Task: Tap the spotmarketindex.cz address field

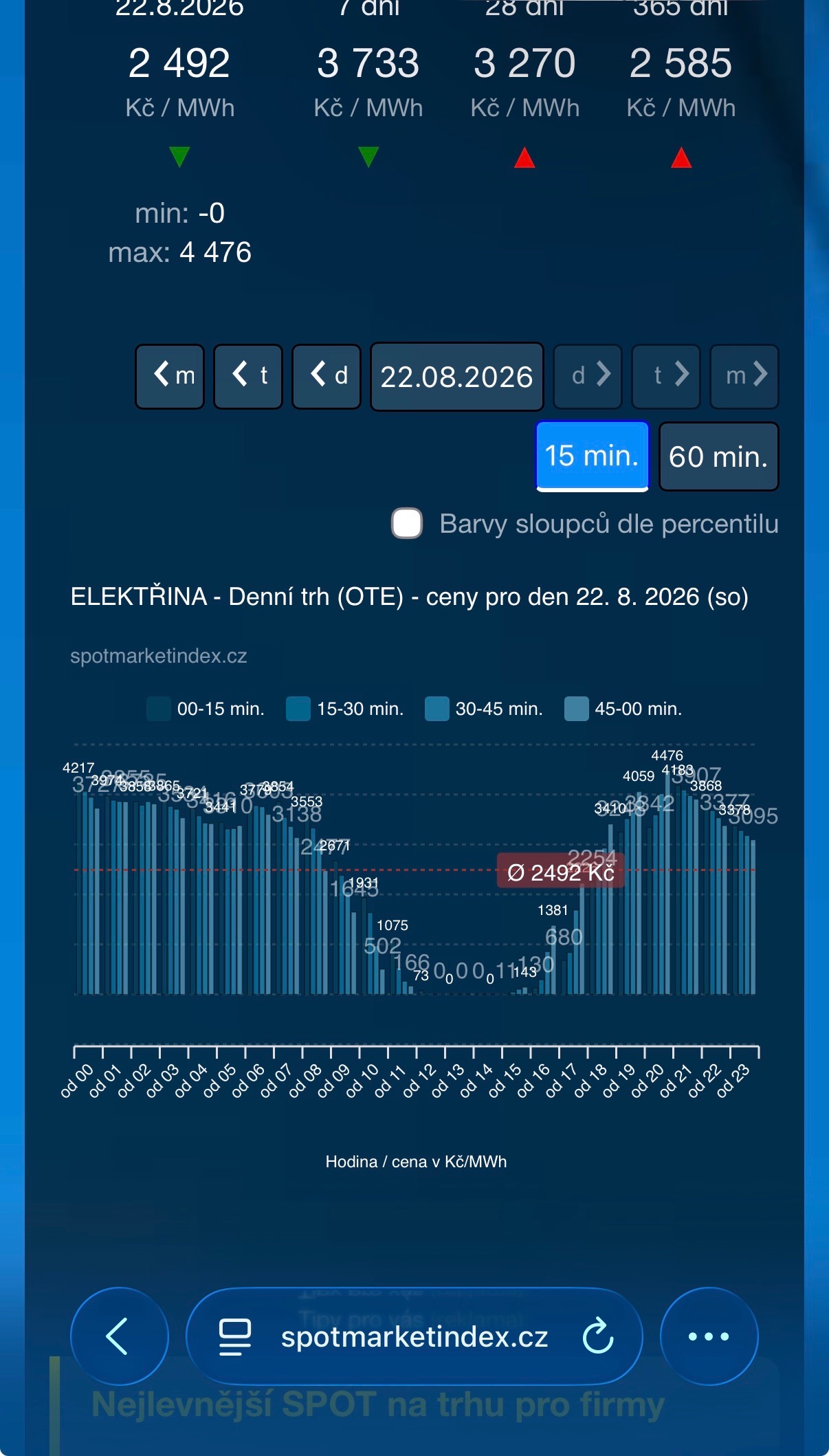Action: click(x=414, y=1336)
